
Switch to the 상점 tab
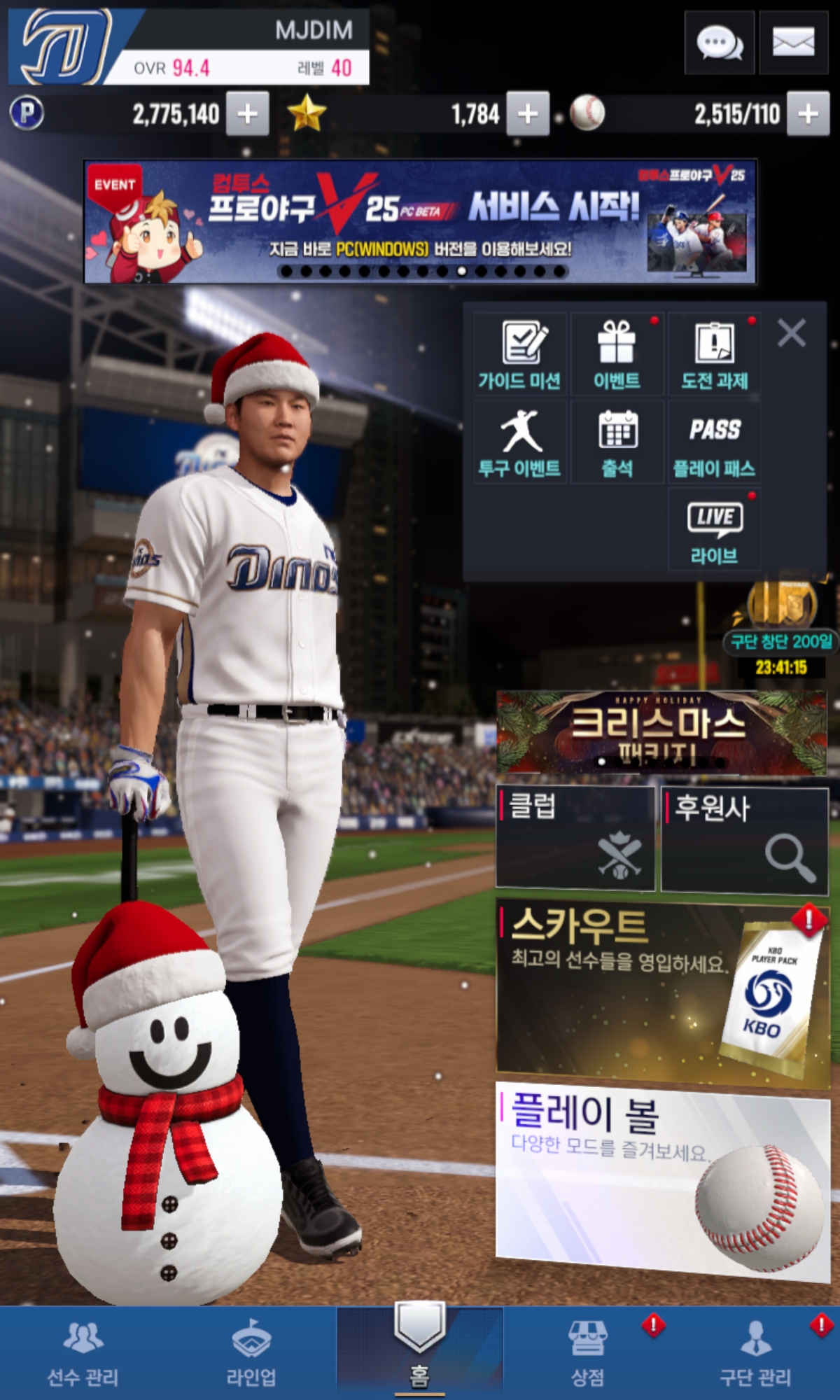coord(588,1352)
